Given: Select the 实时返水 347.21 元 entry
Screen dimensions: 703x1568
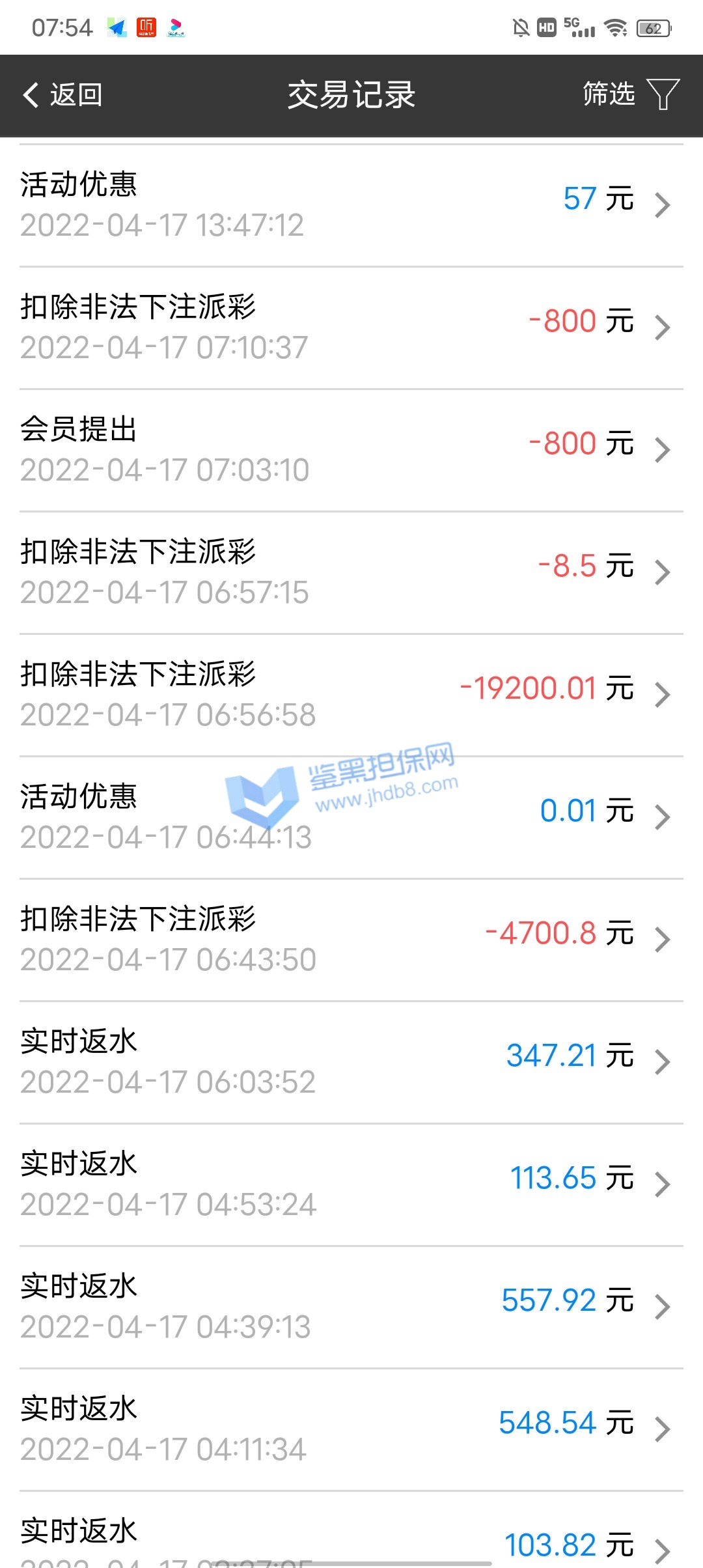Looking at the screenshot, I should (351, 1061).
